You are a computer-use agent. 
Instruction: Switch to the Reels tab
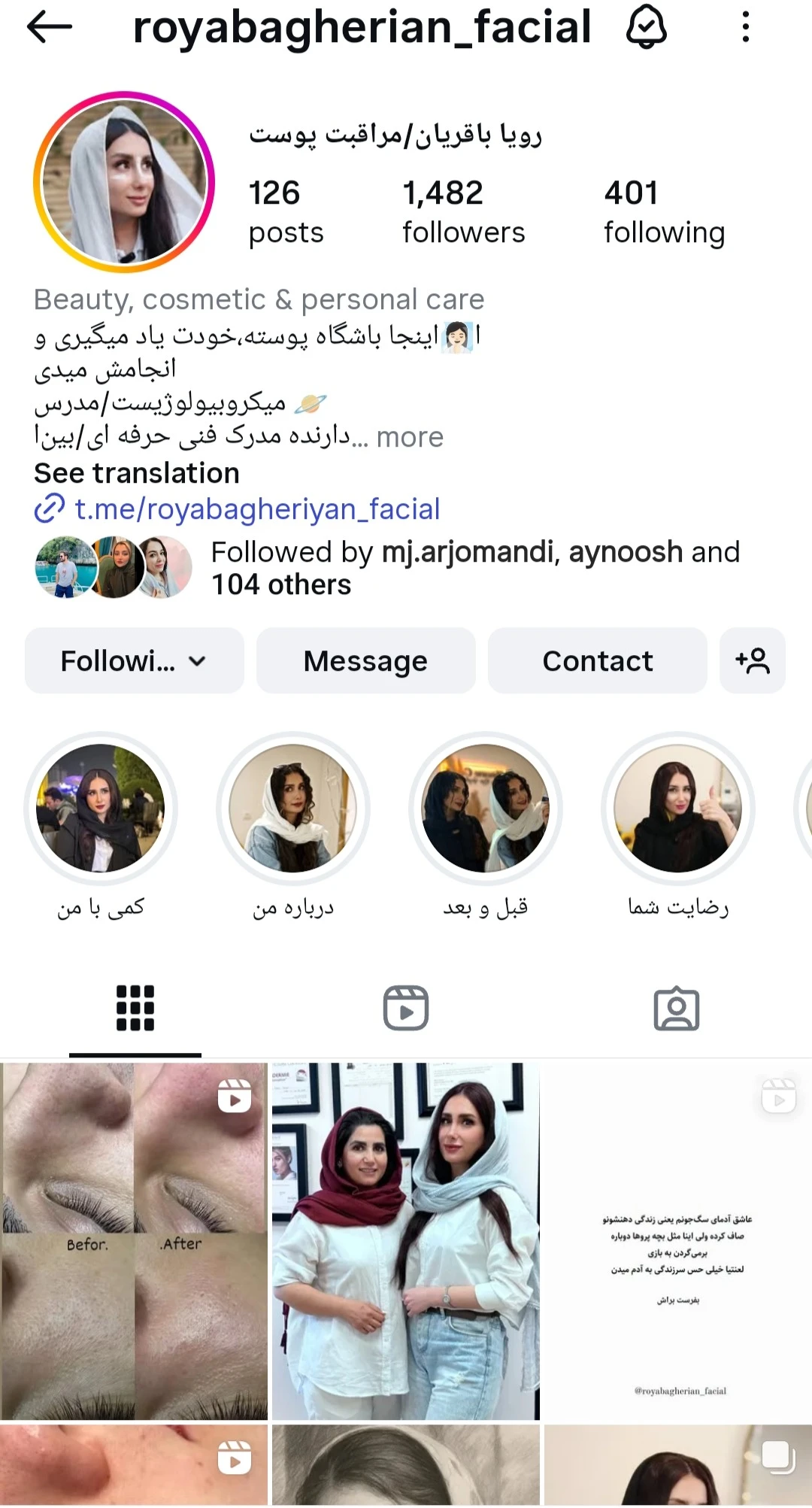[406, 1008]
